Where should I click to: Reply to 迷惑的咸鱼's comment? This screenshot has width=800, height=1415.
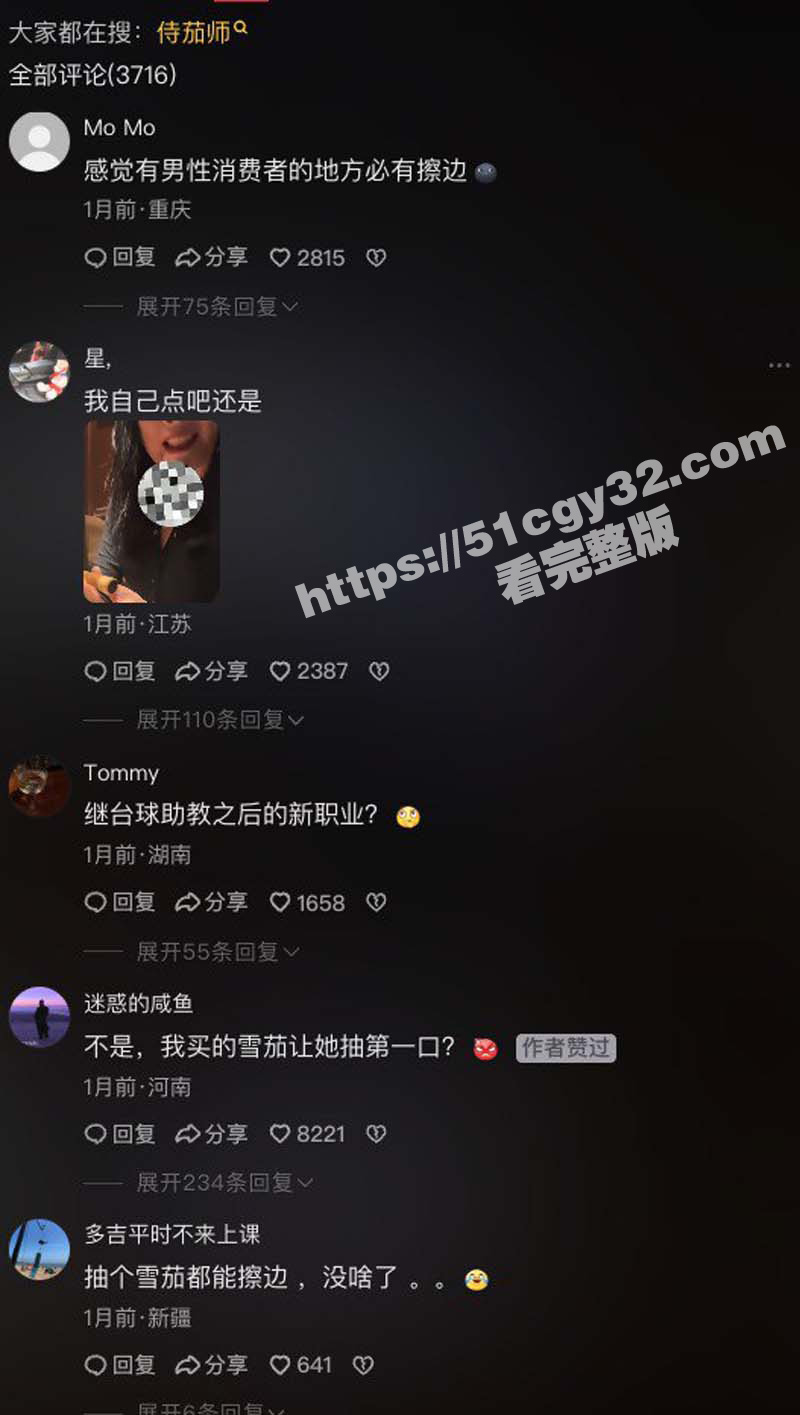click(120, 1134)
